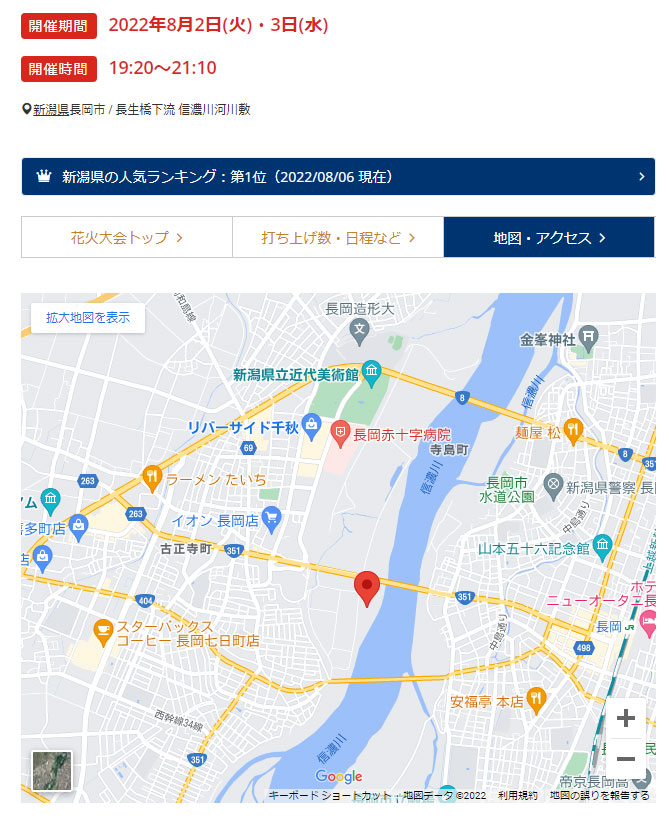Open 新潟県の人気ランキング banner

pyautogui.click(x=337, y=176)
